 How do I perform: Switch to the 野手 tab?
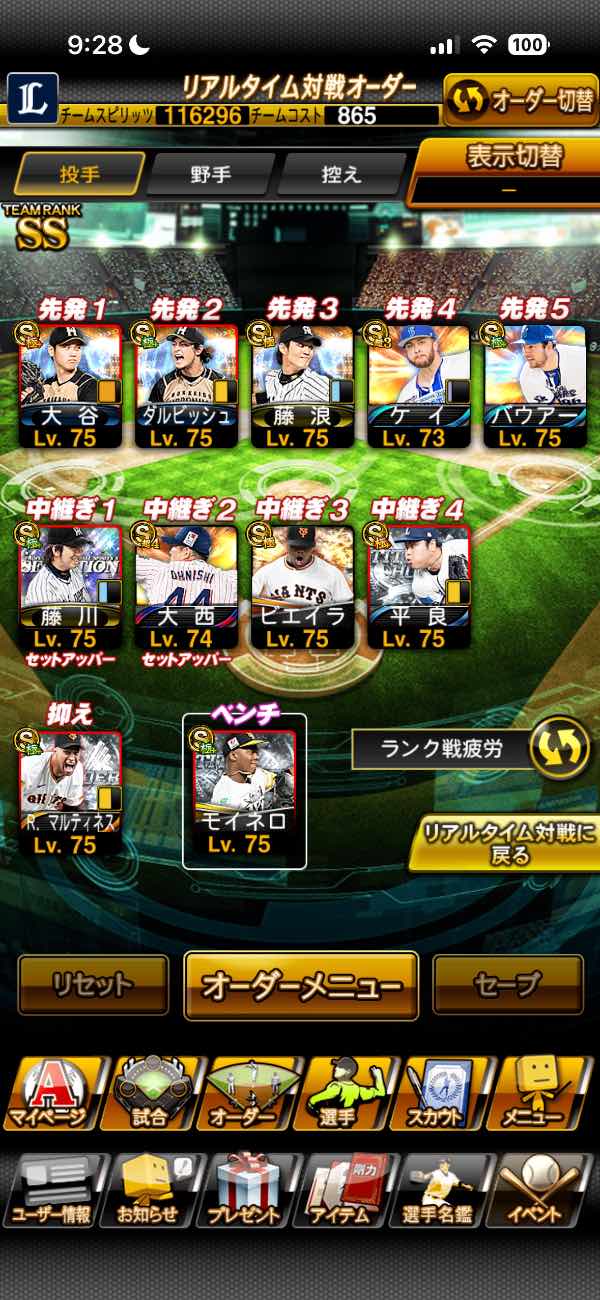coord(211,174)
